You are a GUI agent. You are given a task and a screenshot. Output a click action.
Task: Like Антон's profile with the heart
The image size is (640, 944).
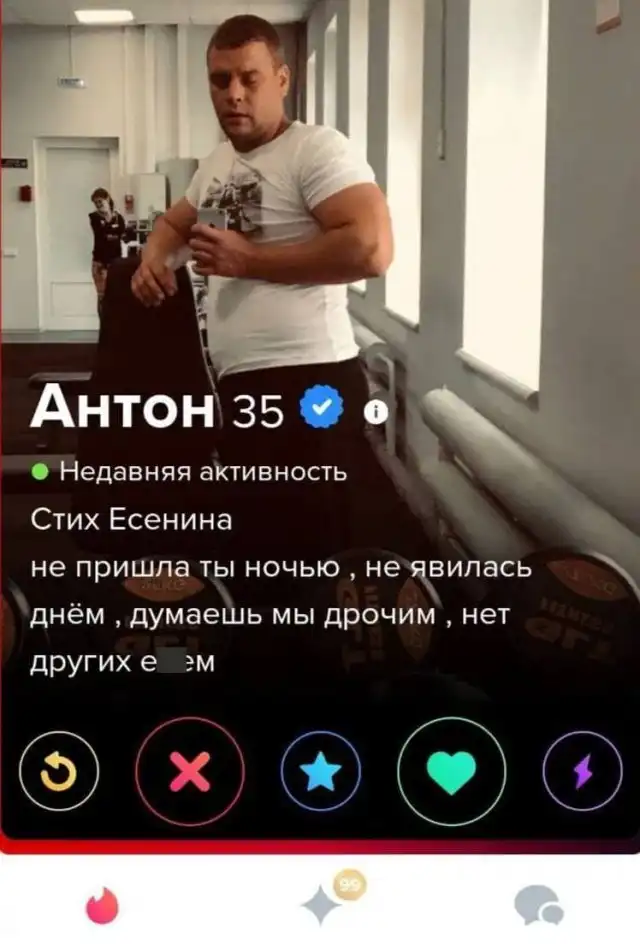[x=452, y=772]
